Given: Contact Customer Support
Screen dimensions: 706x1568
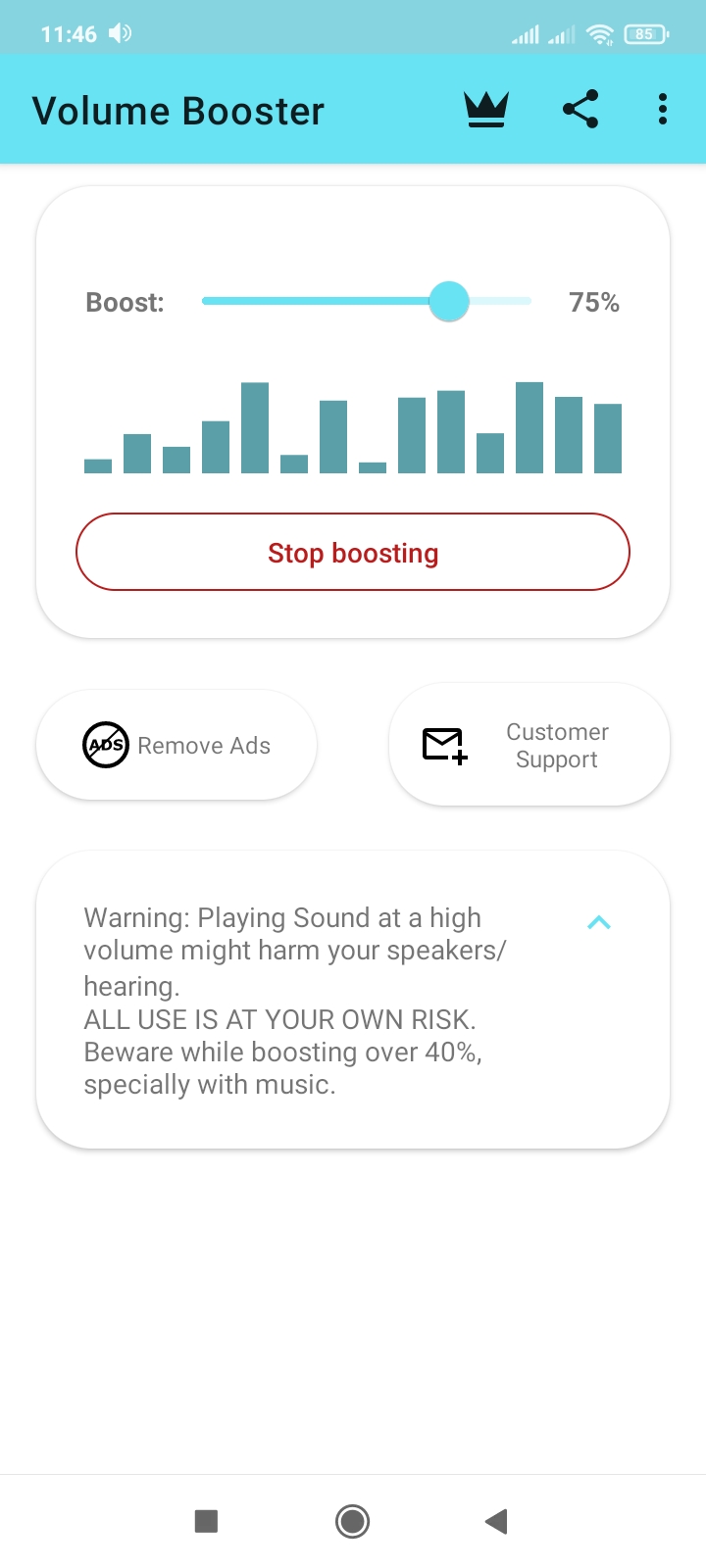Looking at the screenshot, I should point(529,745).
